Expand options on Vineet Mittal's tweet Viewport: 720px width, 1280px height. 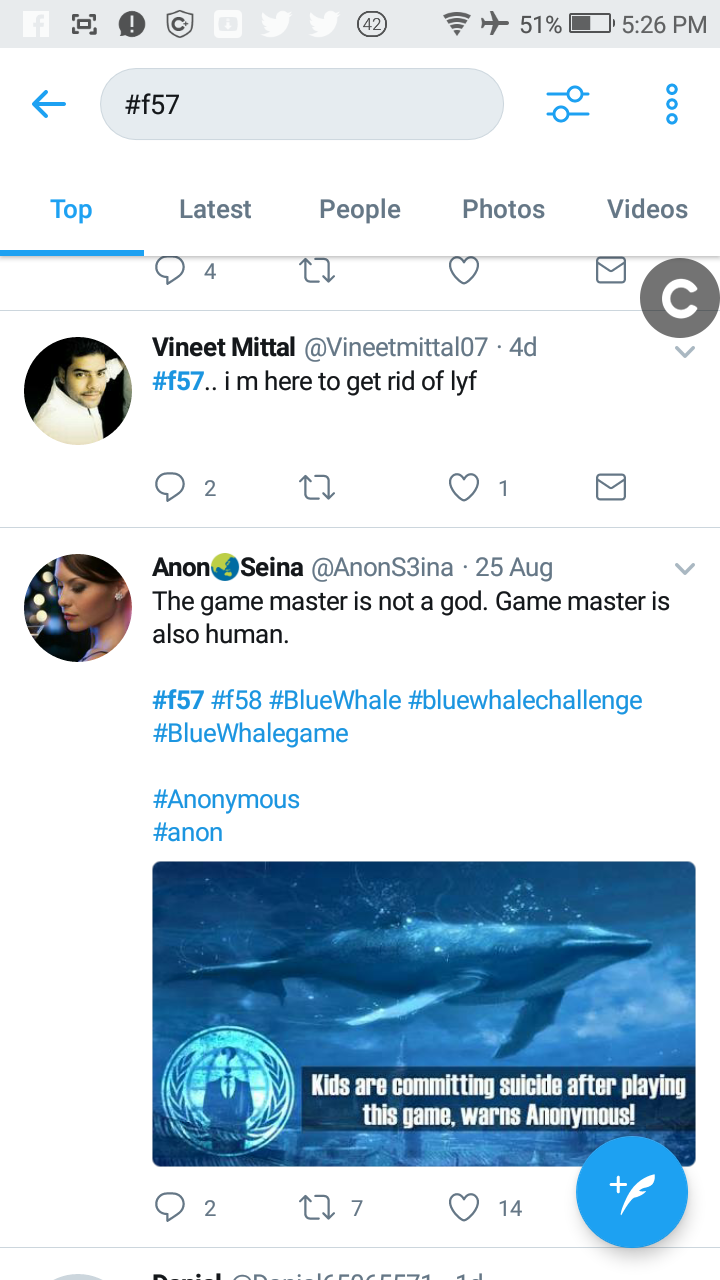coord(685,351)
